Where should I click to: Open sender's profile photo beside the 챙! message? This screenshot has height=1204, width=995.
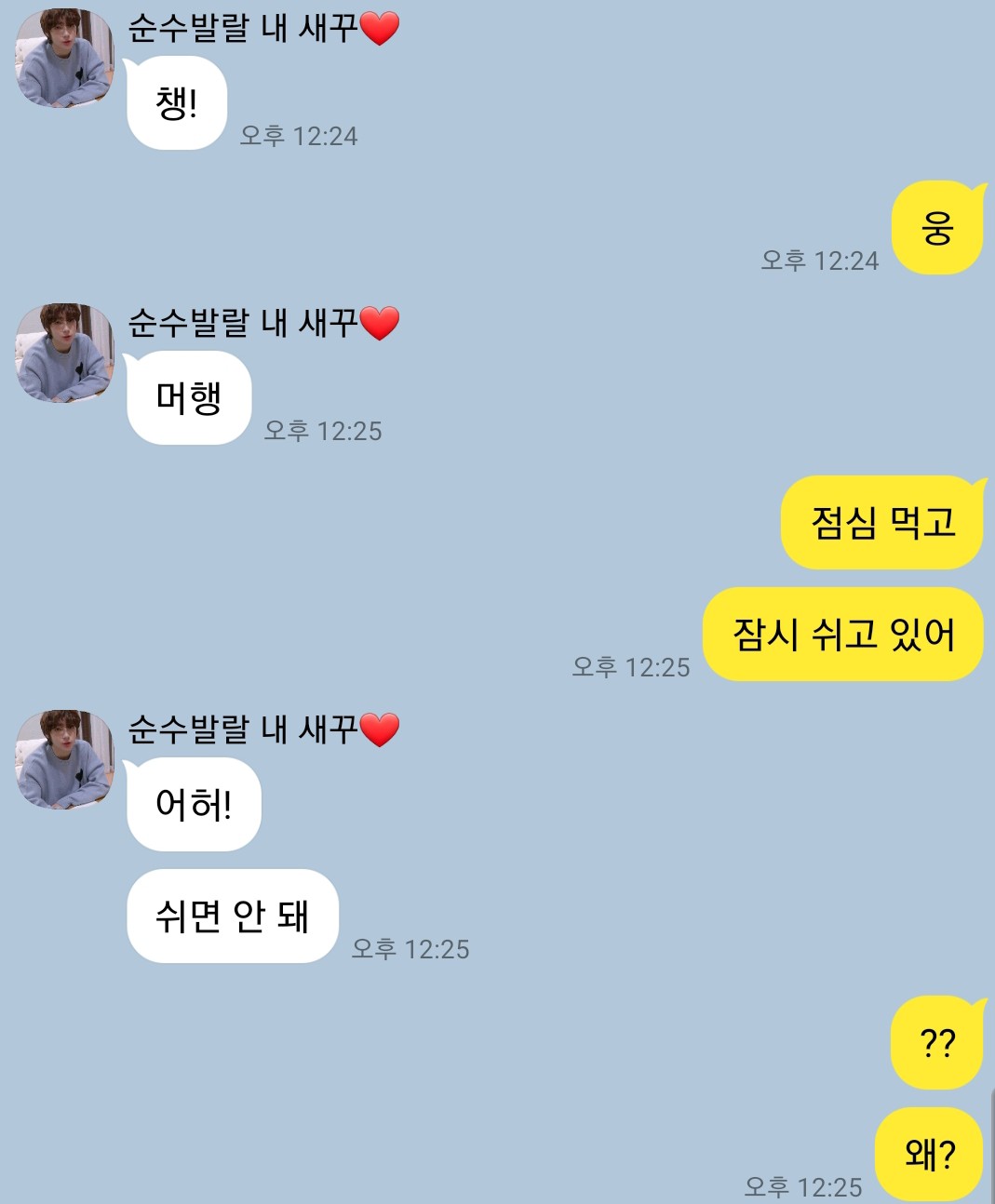coord(64,59)
